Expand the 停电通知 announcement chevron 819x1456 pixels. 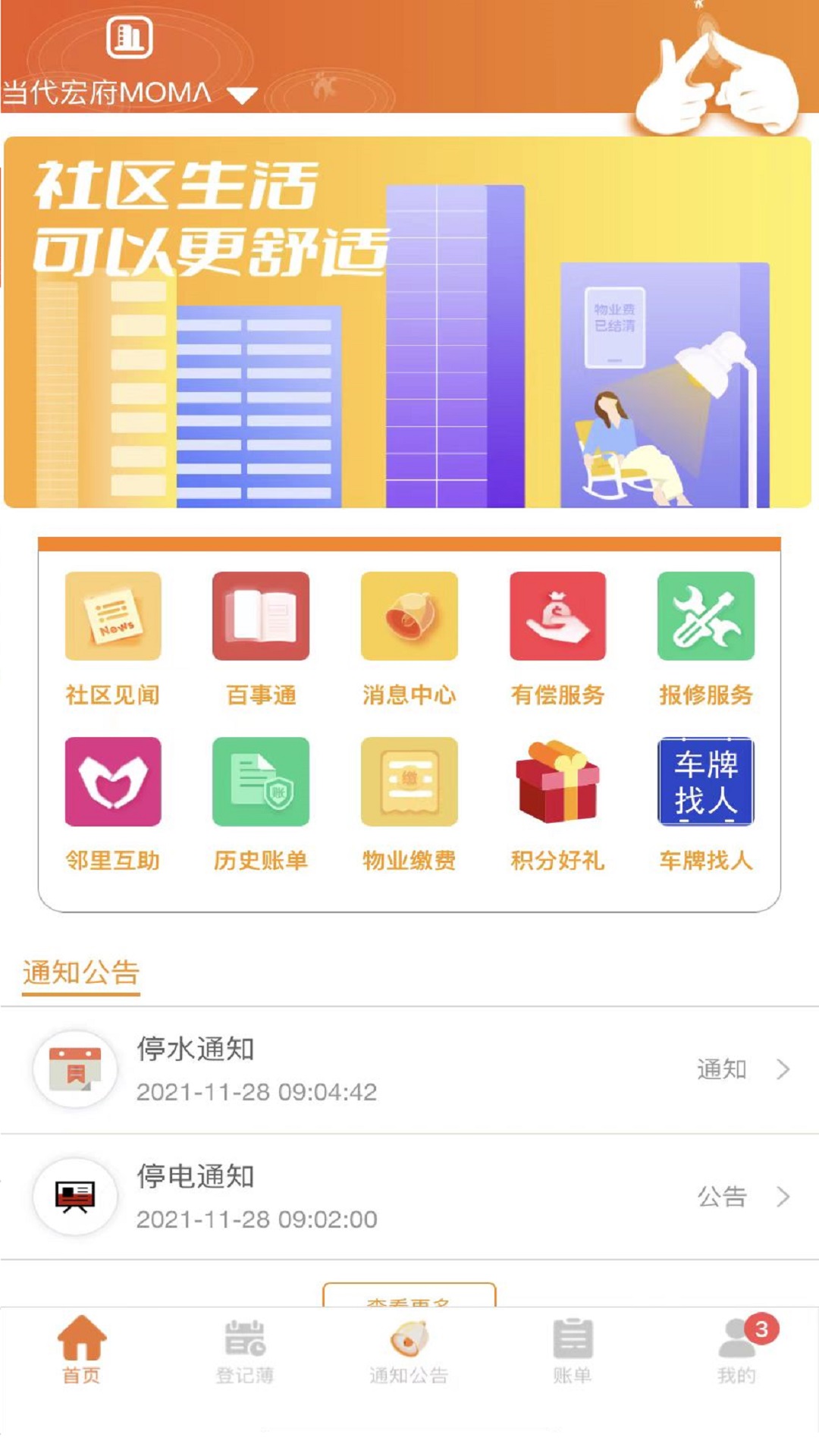[x=783, y=1197]
